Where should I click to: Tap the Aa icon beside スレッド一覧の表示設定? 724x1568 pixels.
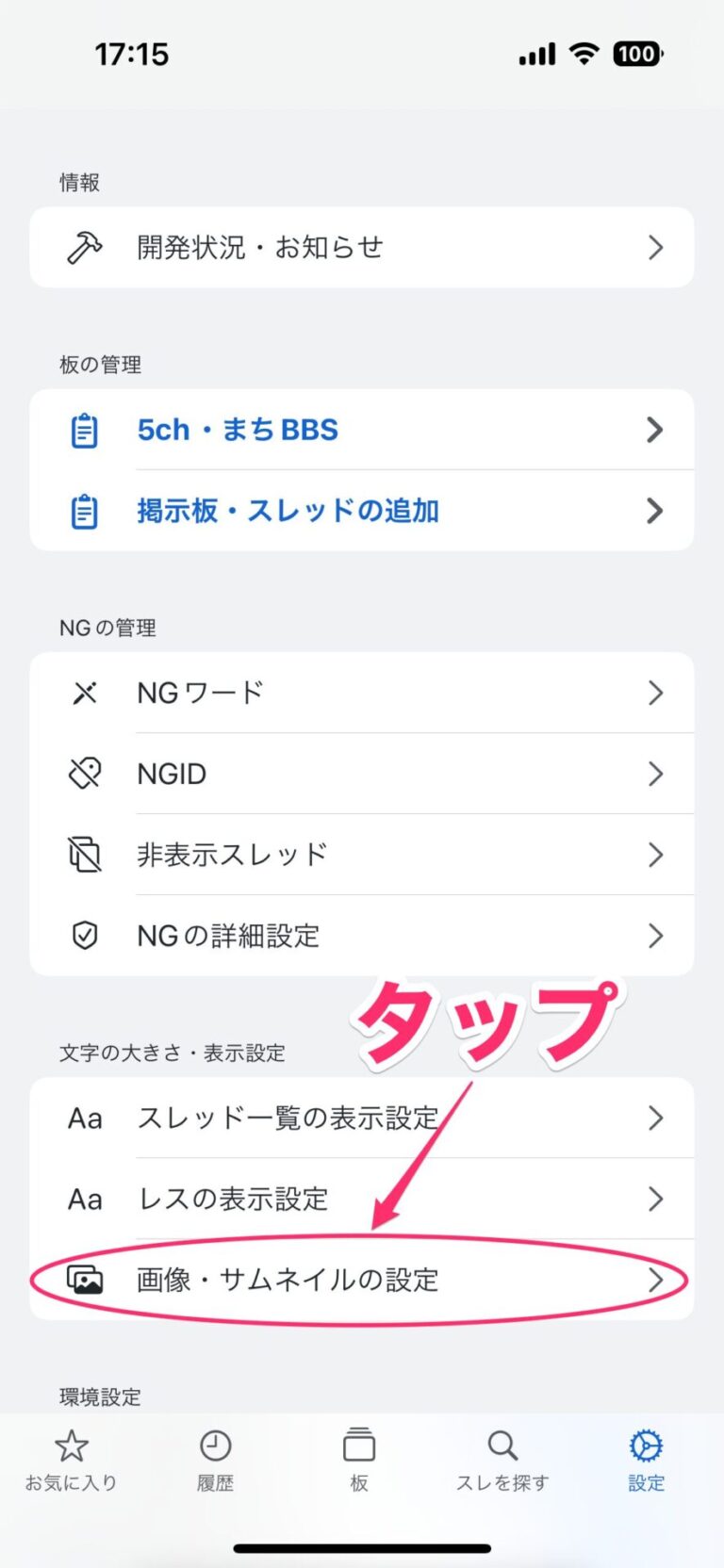pyautogui.click(x=84, y=1119)
